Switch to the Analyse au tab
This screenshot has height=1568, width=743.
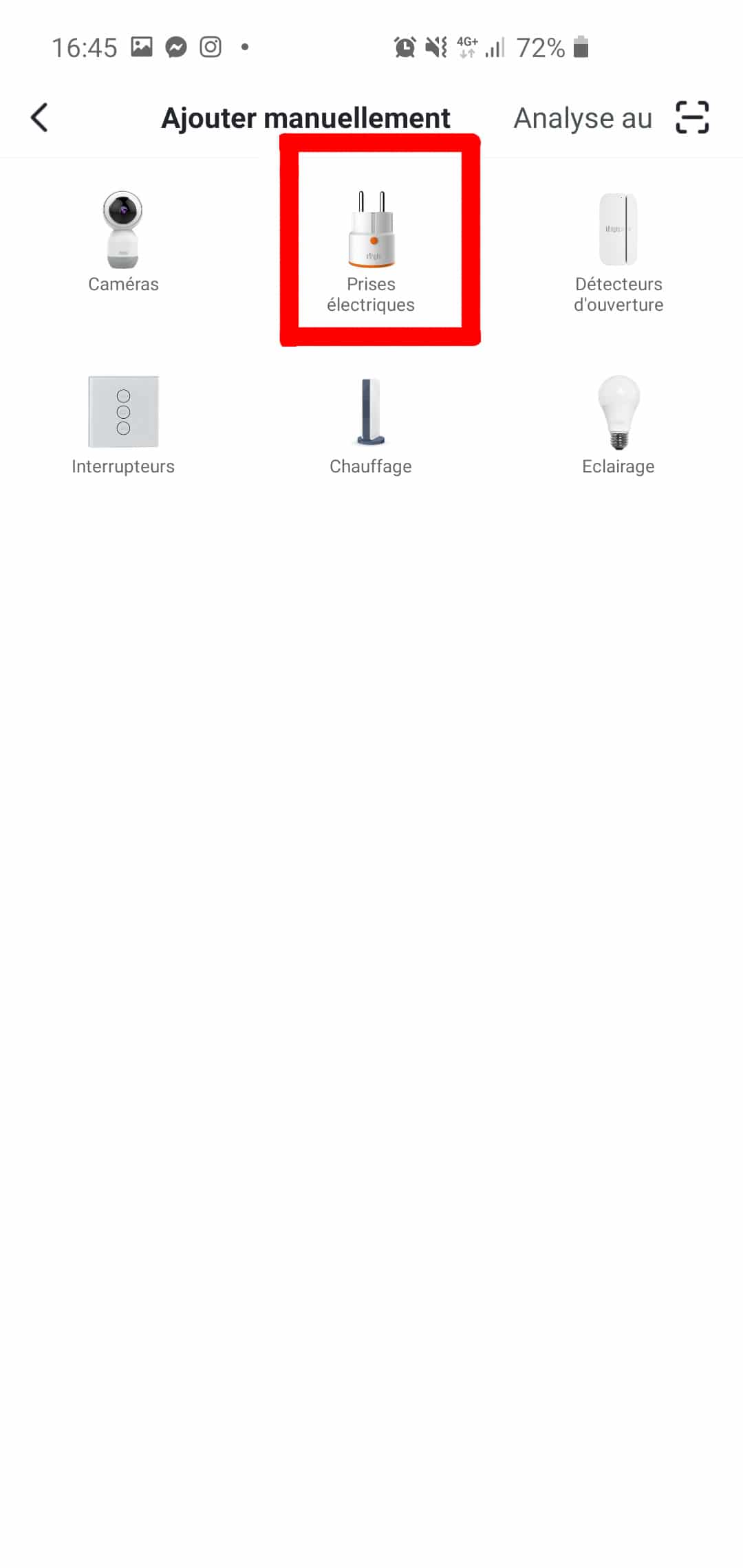click(582, 118)
